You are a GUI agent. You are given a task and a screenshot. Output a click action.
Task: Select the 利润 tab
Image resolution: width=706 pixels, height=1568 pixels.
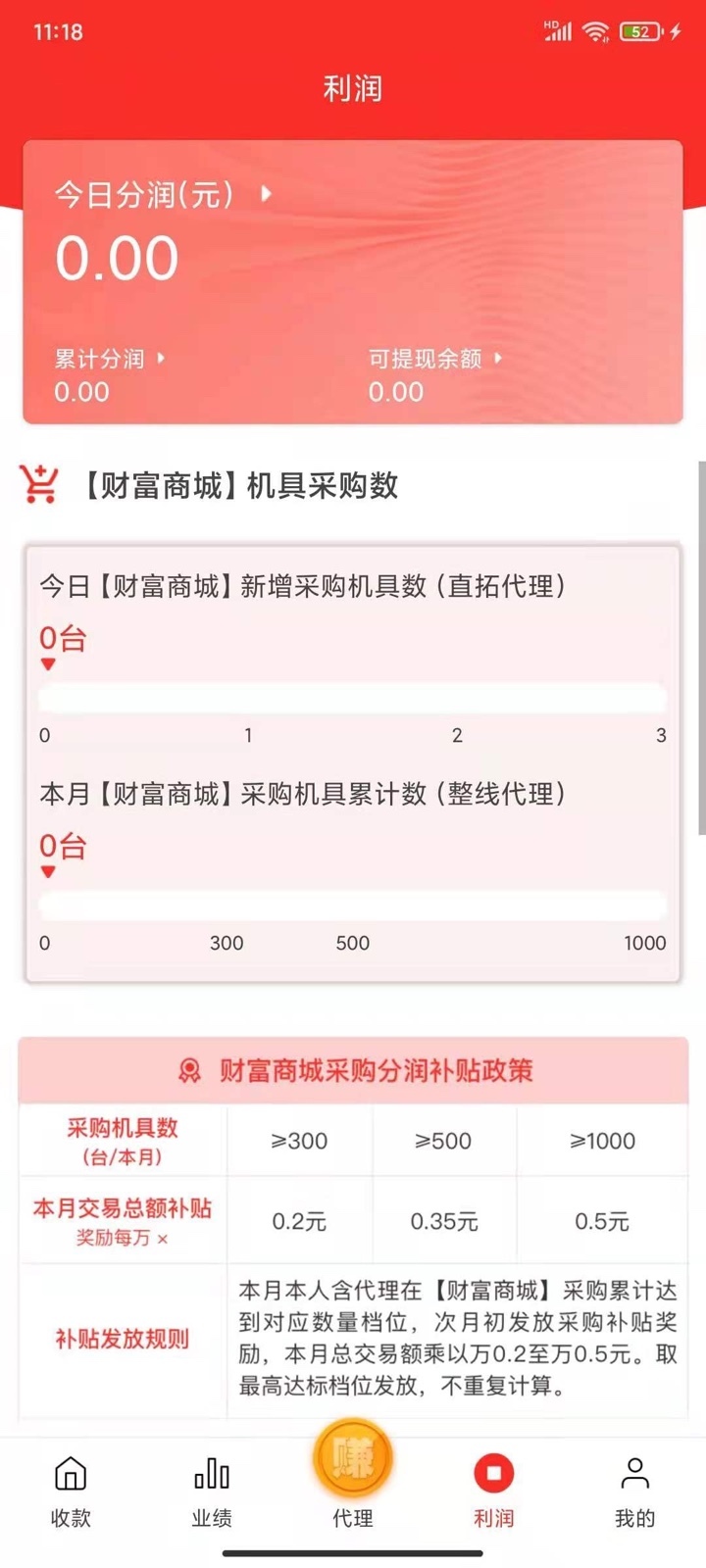[x=494, y=1492]
